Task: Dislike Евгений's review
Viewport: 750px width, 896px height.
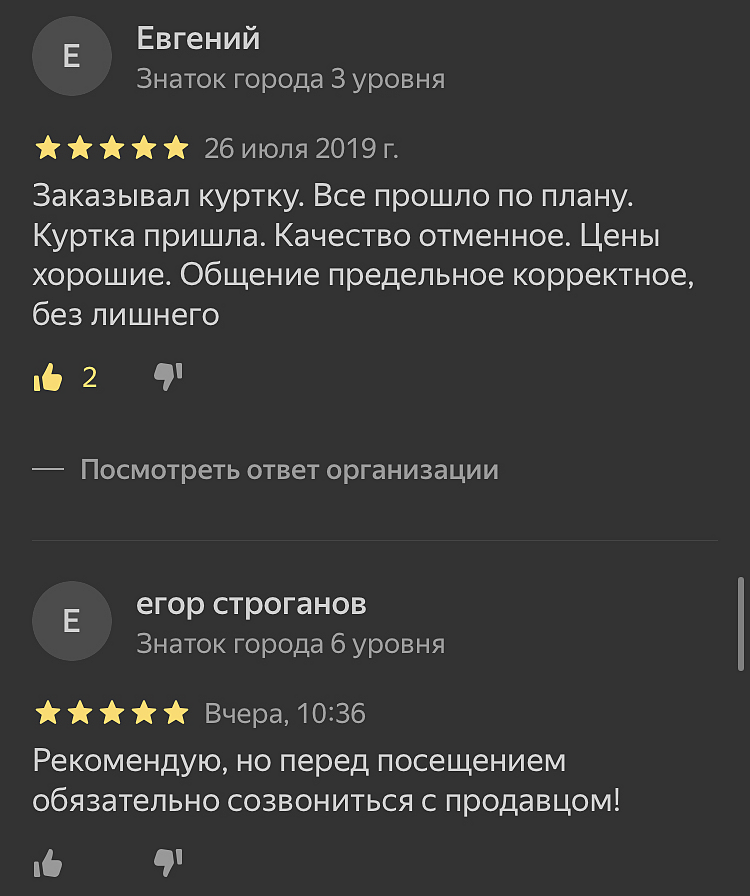Action: tap(167, 377)
